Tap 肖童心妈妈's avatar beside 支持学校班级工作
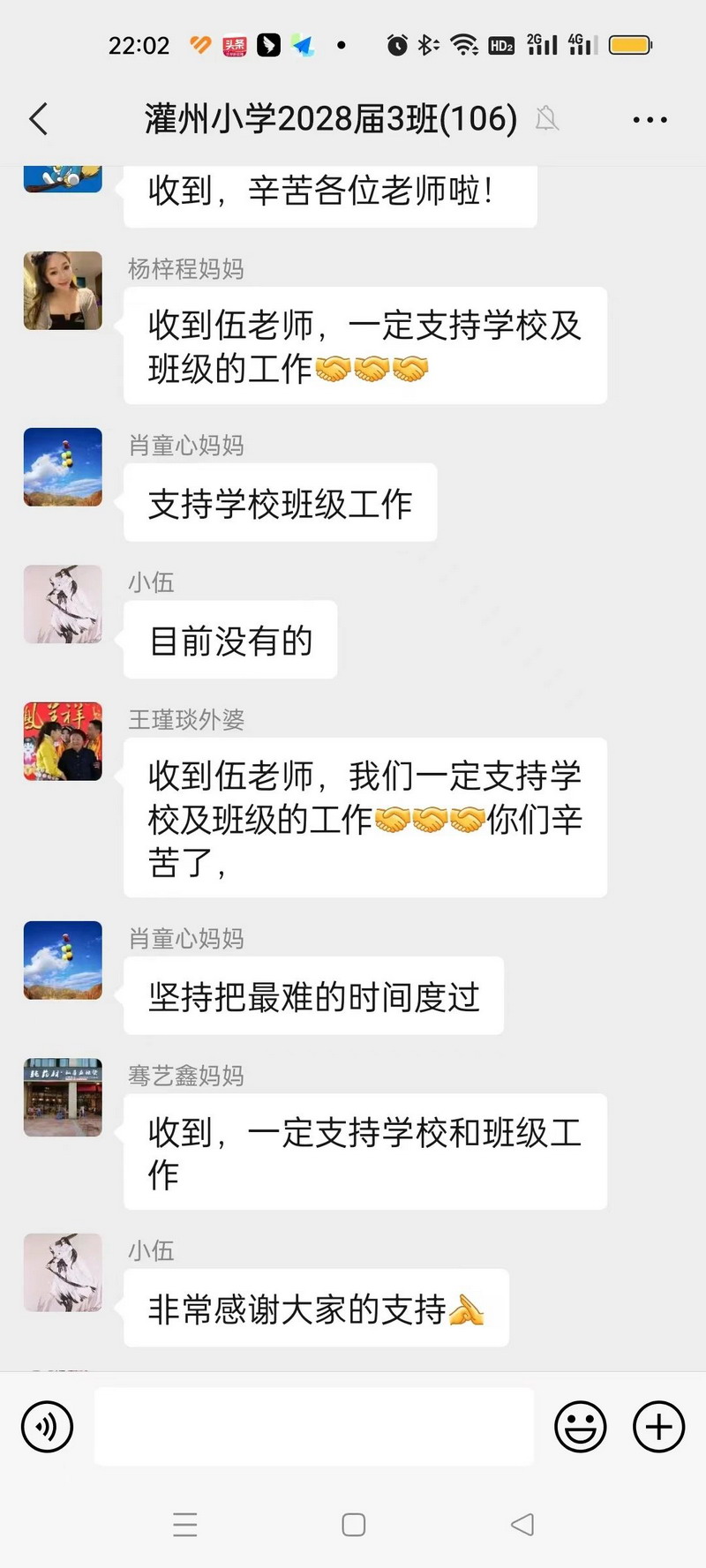Screen dimensions: 706x1568 click(63, 467)
